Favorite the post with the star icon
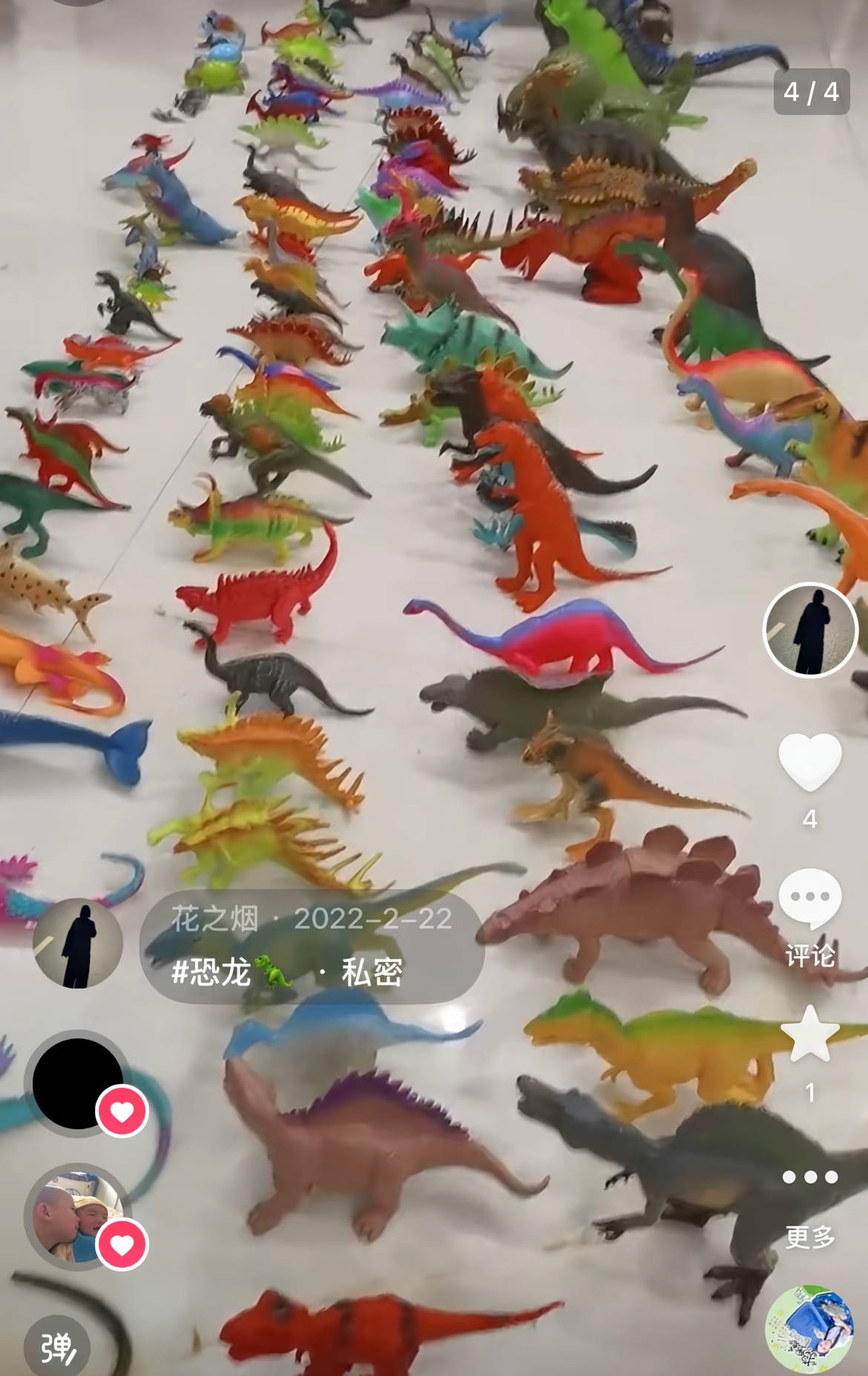Viewport: 868px width, 1376px height. pyautogui.click(x=809, y=1035)
